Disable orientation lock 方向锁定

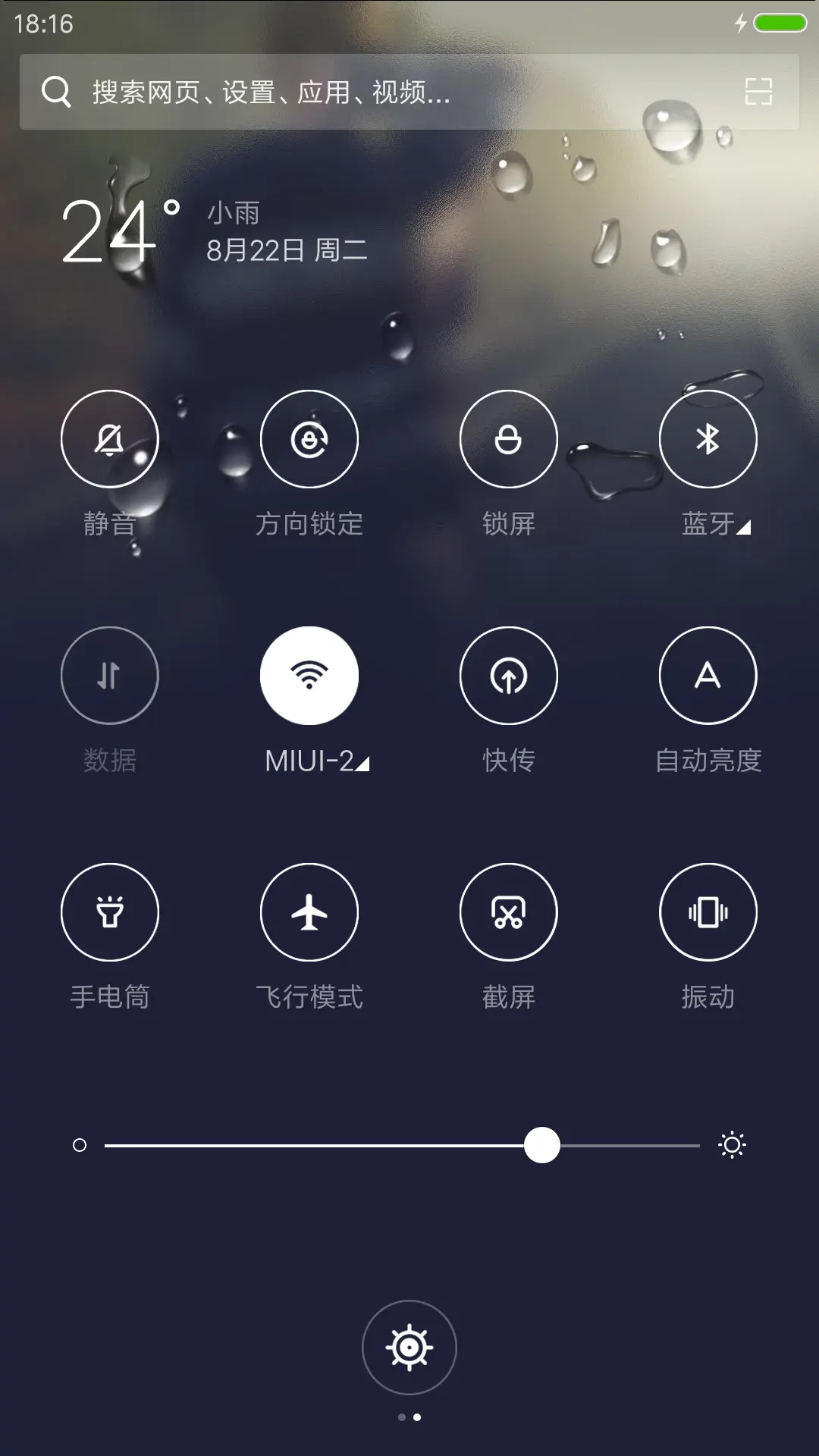[x=309, y=438]
